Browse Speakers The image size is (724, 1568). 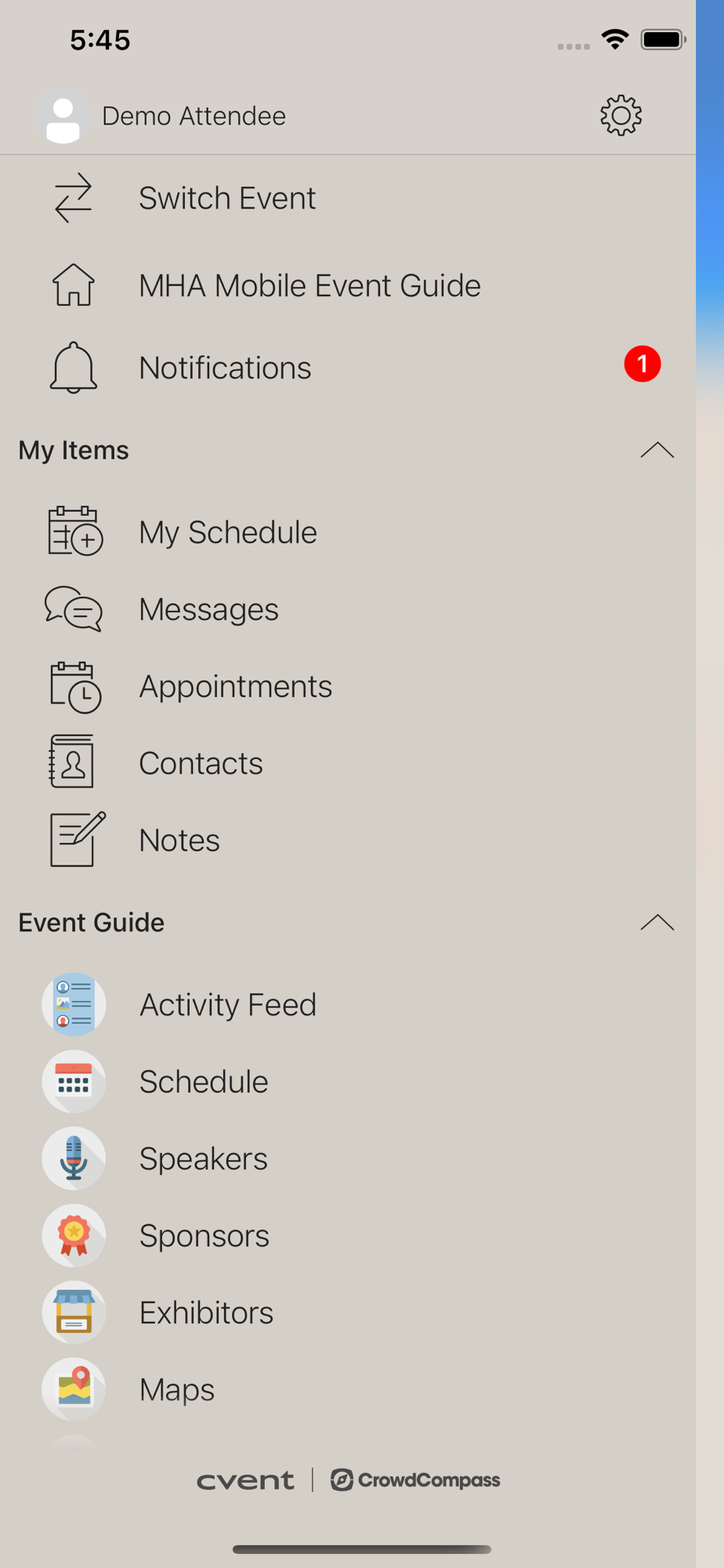[348, 1158]
